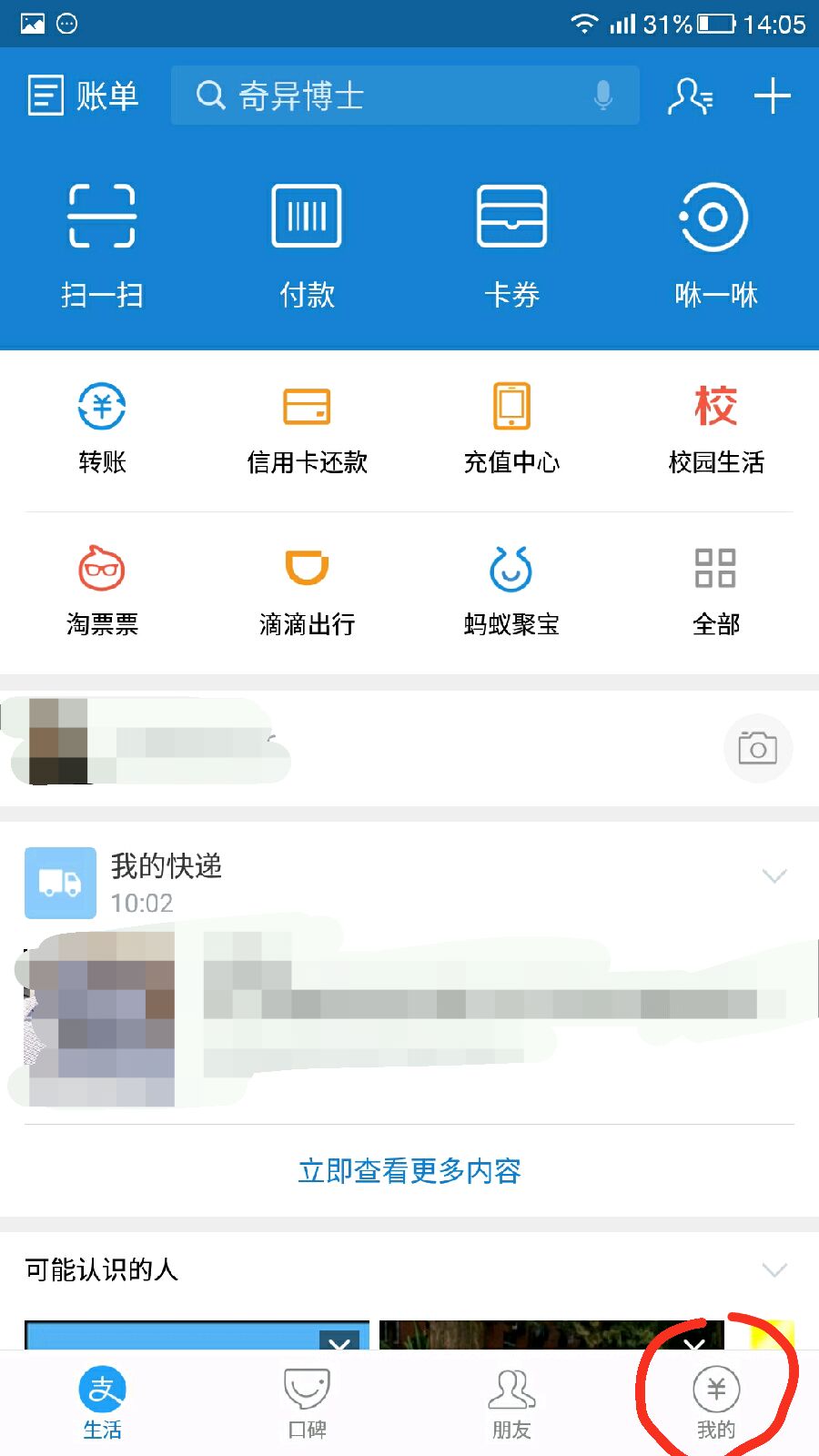Open 卡券 cards and coupons
The height and width of the screenshot is (1456, 819).
[x=511, y=246]
